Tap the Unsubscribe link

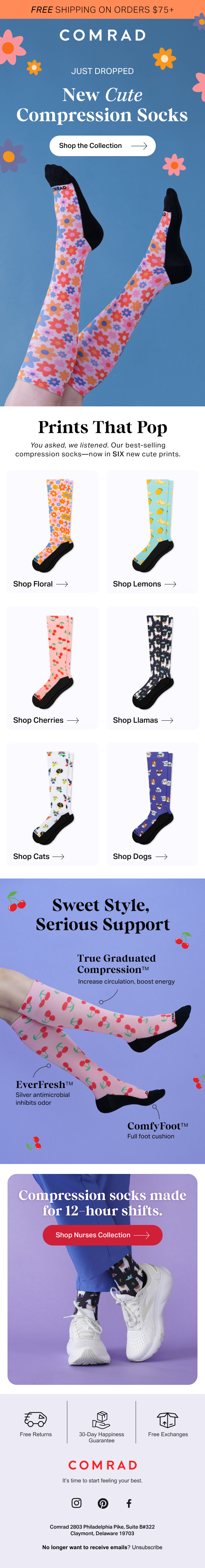[147, 1547]
